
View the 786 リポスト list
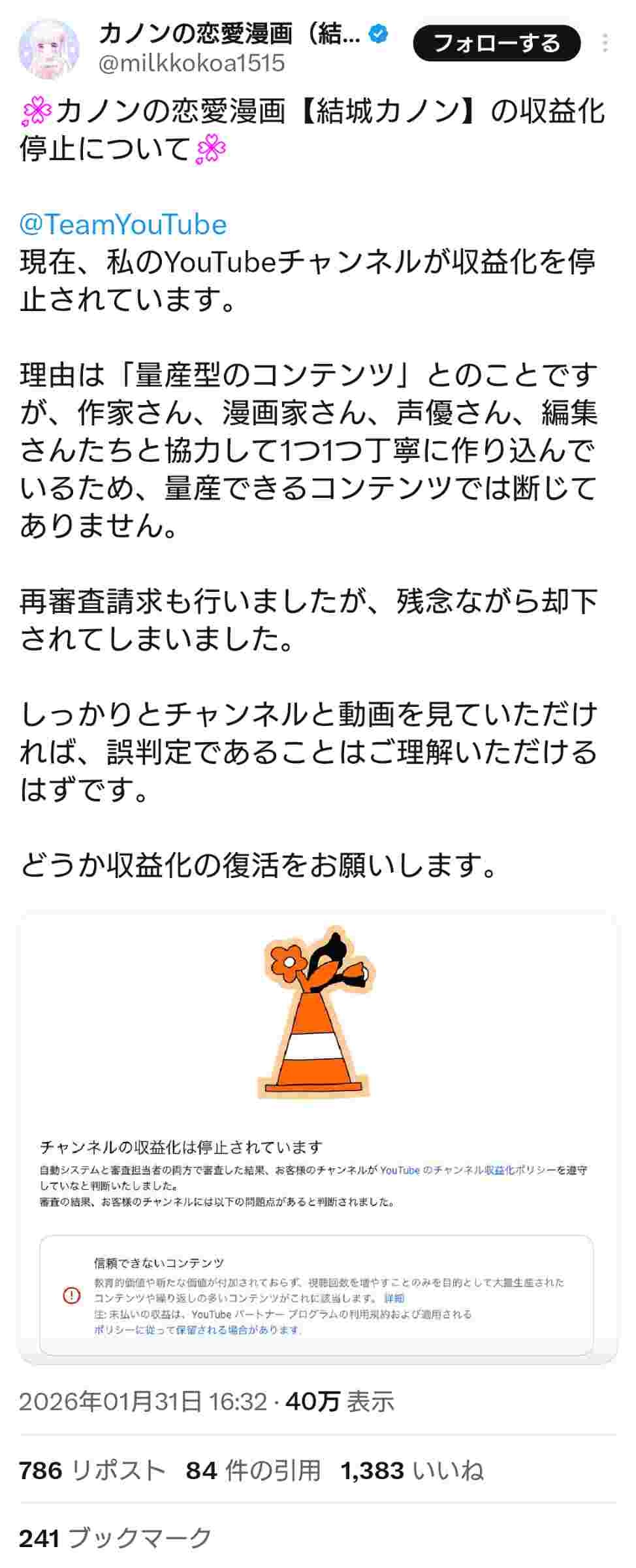click(x=92, y=1470)
